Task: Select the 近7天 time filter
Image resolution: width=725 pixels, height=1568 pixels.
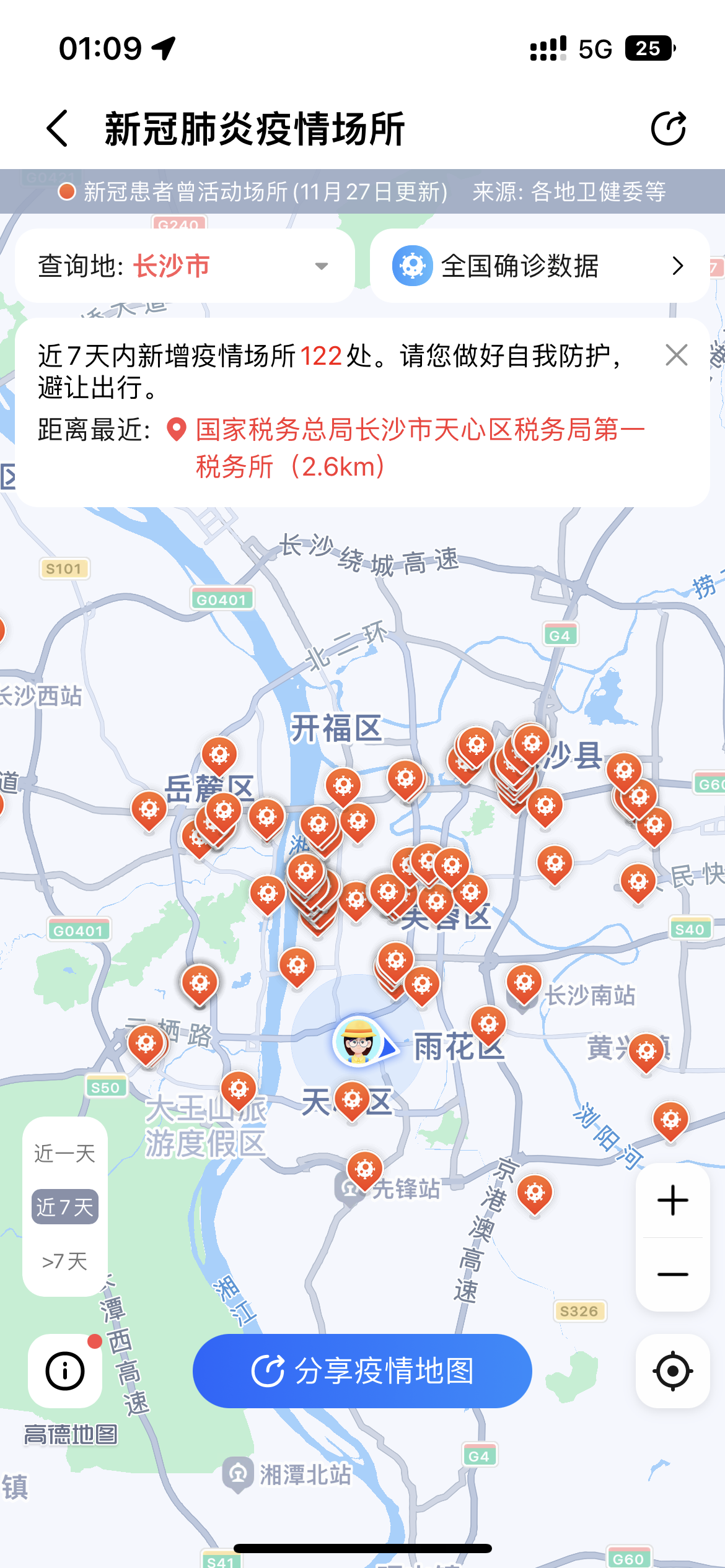Action: [64, 1207]
